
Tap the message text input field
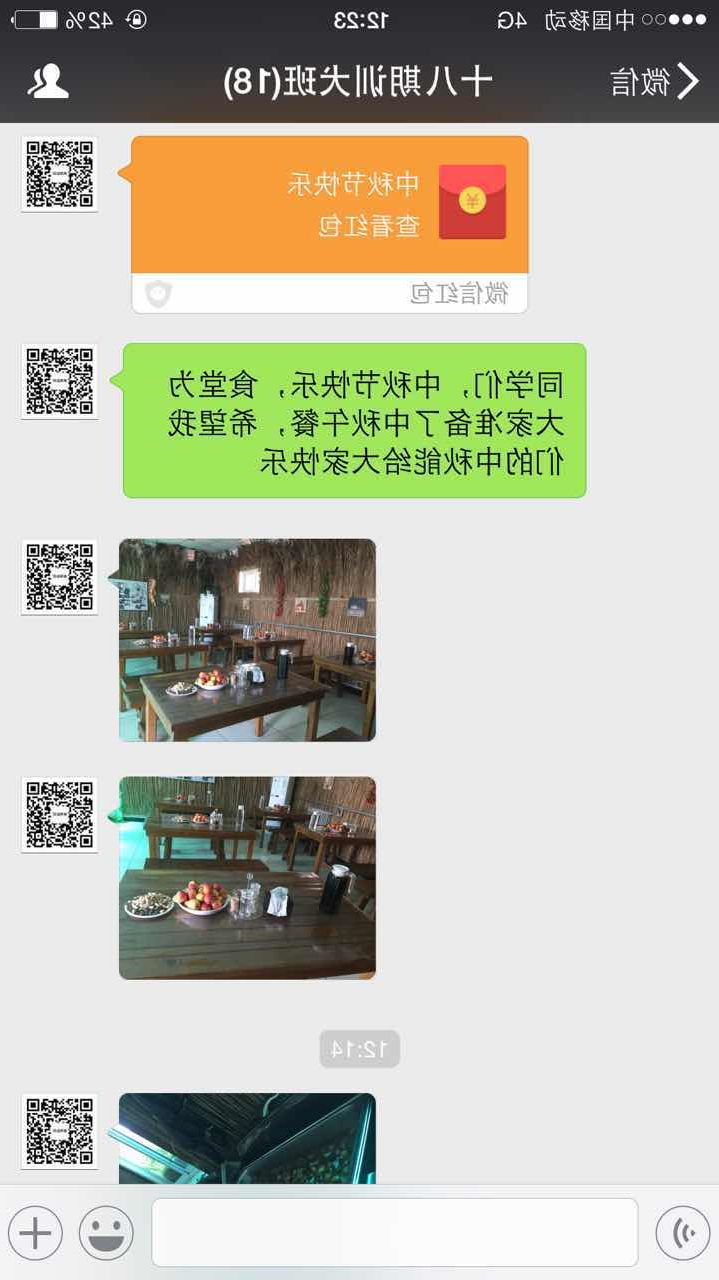tap(394, 1232)
